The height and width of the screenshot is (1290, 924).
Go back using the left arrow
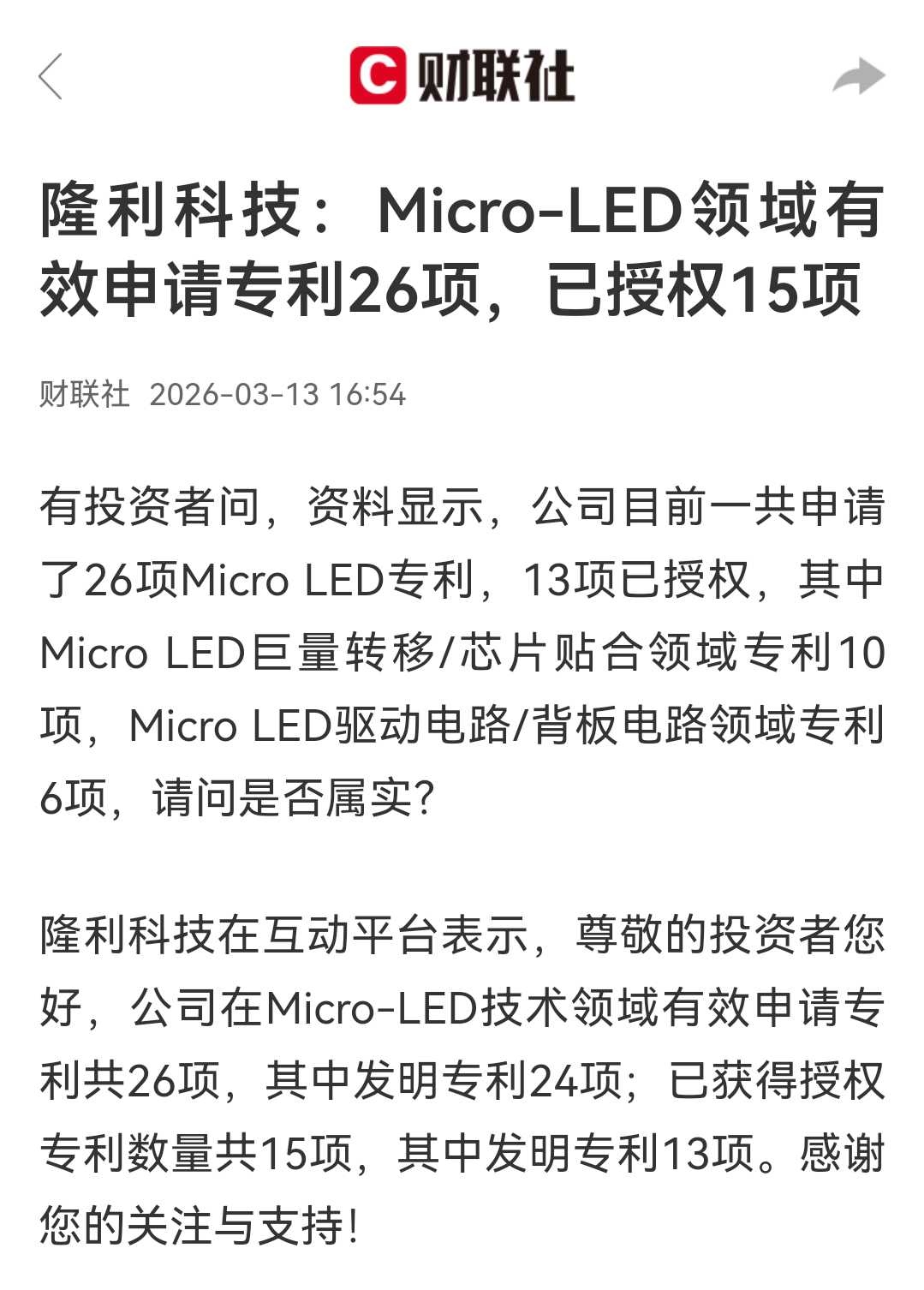click(51, 76)
